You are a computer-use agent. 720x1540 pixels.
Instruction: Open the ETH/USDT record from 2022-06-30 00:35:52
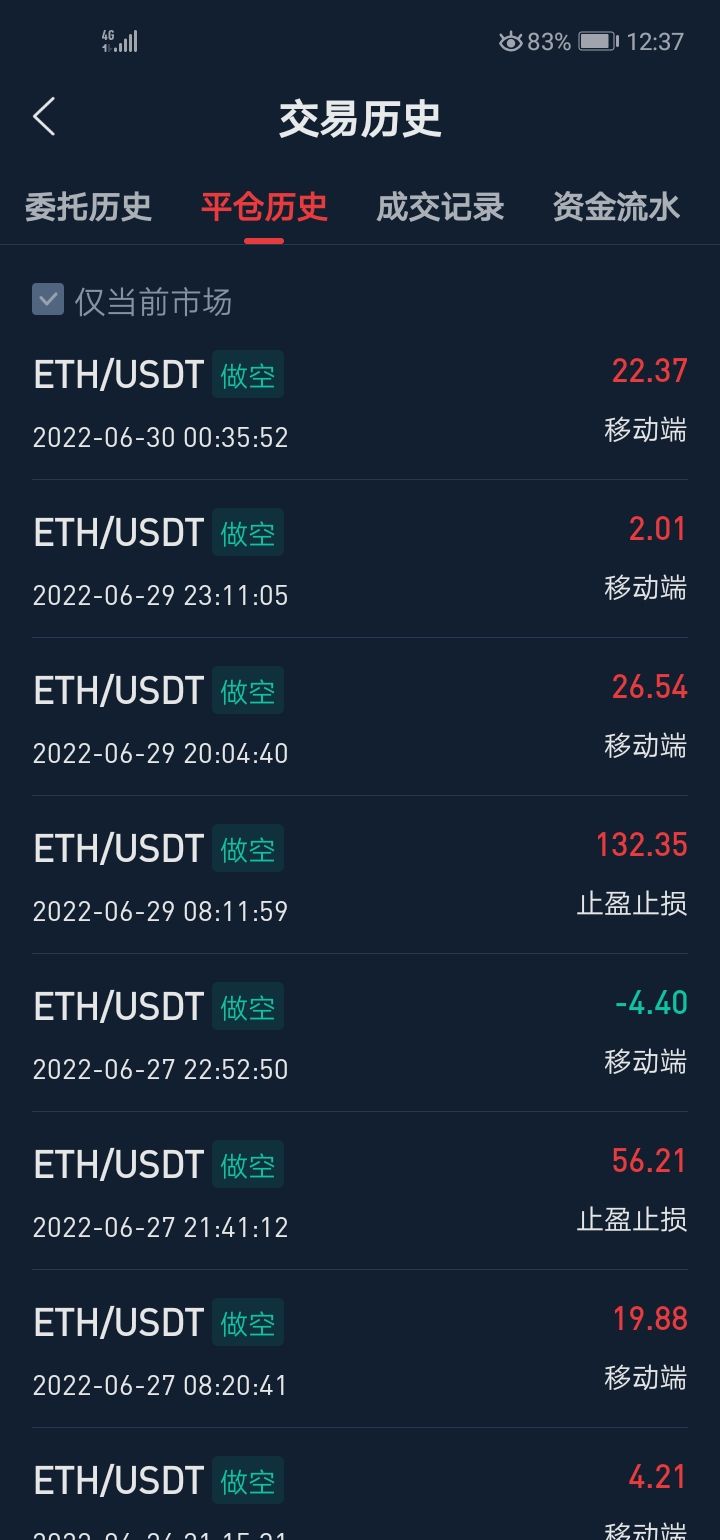(x=360, y=402)
